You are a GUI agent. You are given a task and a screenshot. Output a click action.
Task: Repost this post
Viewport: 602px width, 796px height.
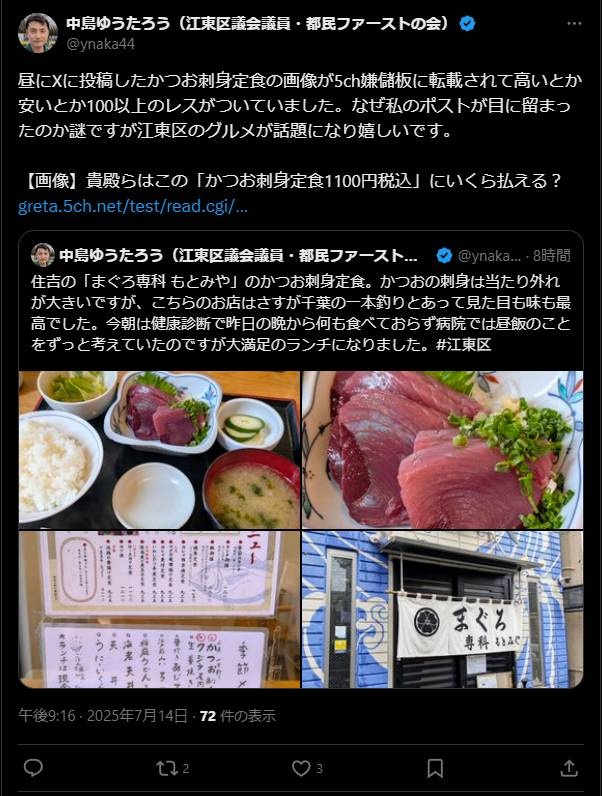pos(168,768)
